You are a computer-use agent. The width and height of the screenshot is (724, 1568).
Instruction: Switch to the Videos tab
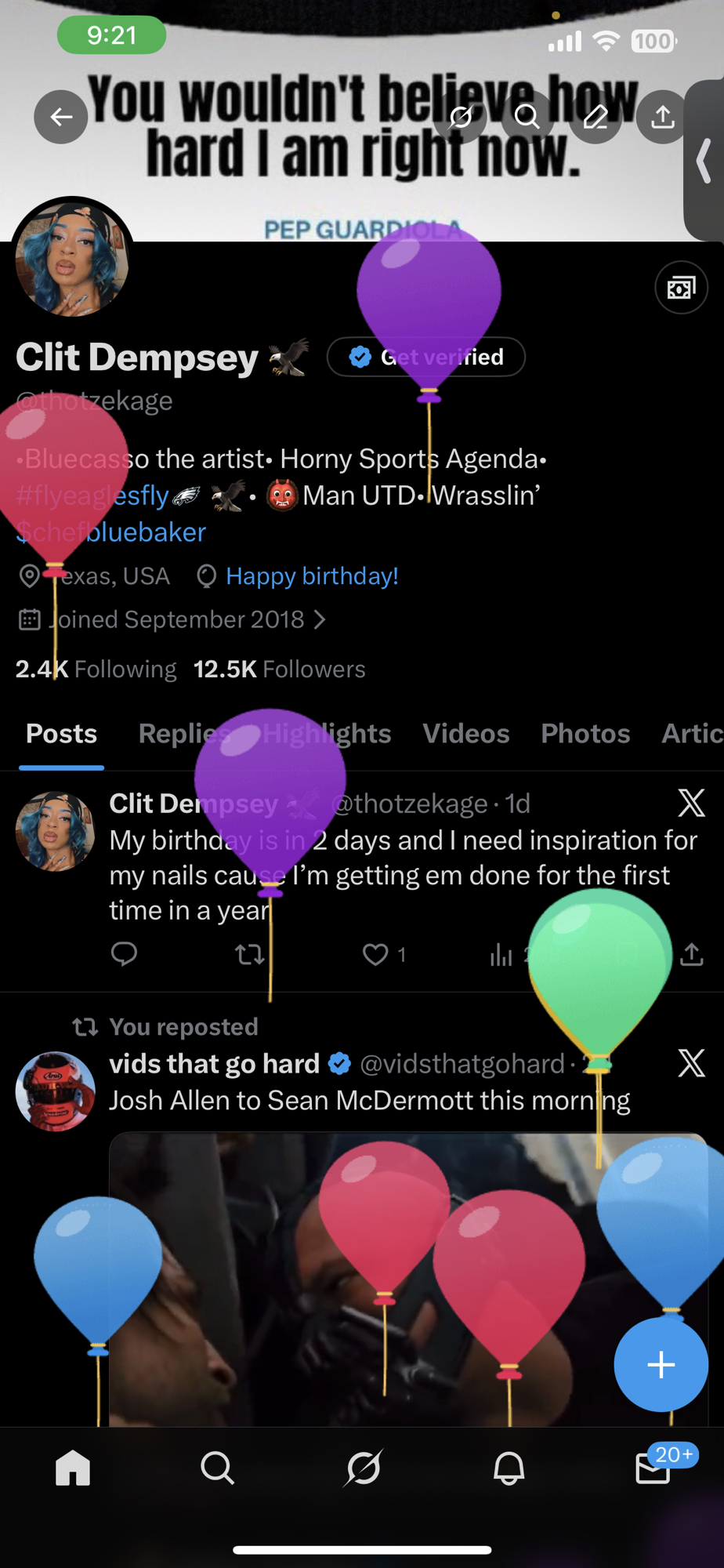[466, 734]
